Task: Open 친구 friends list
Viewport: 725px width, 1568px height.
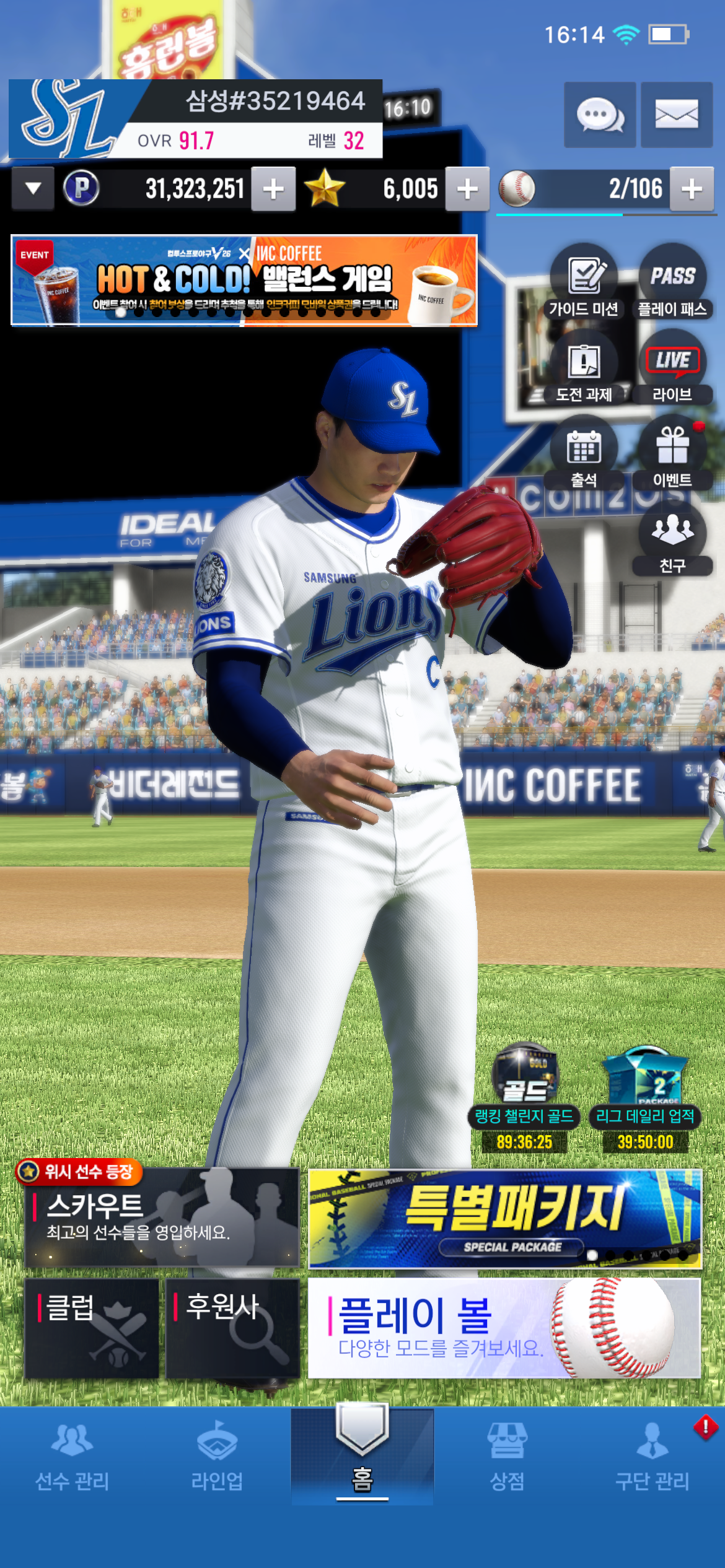Action: point(672,538)
